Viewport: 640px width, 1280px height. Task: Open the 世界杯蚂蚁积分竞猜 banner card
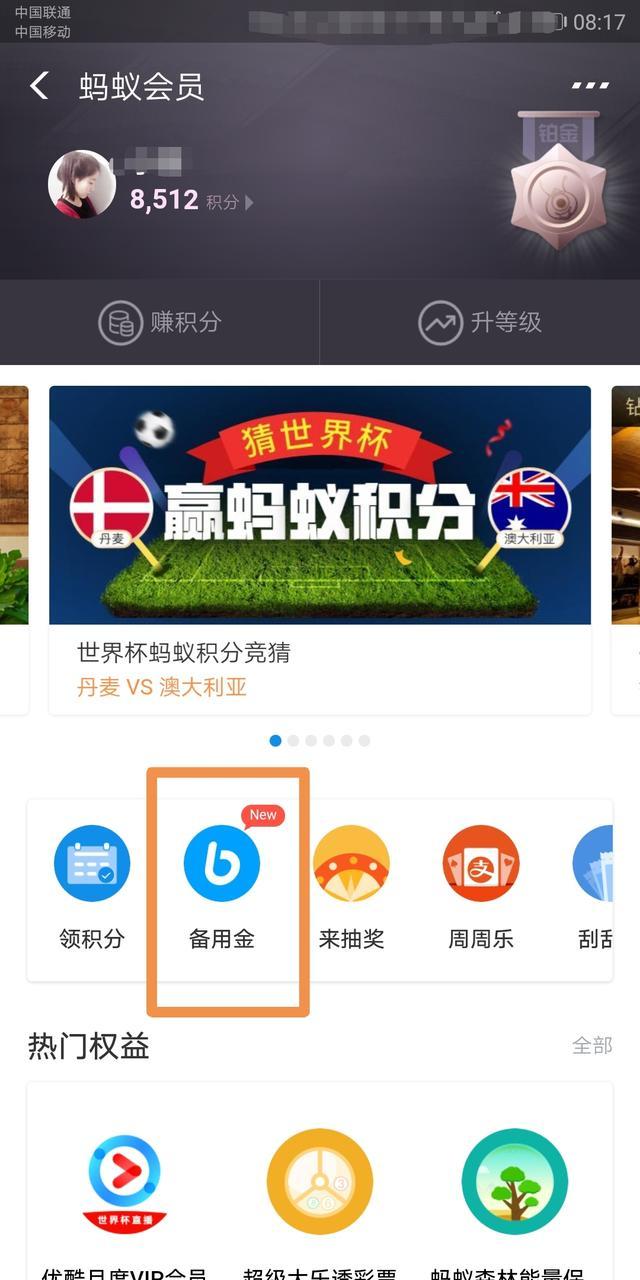[x=320, y=550]
